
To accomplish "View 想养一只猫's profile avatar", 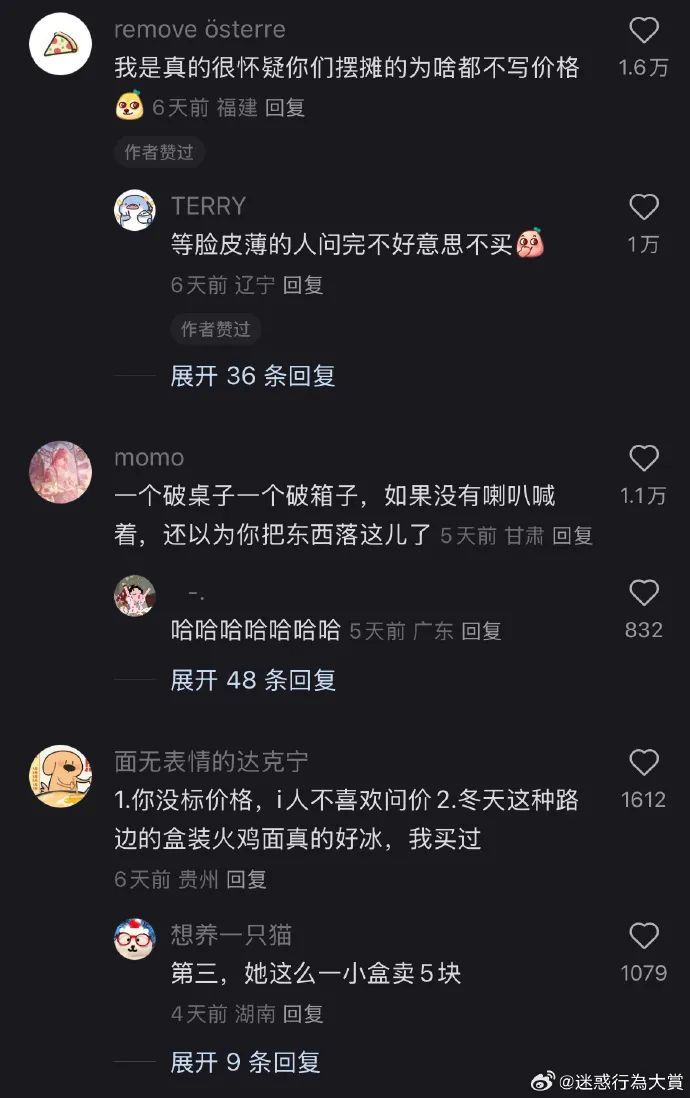I will (x=135, y=939).
